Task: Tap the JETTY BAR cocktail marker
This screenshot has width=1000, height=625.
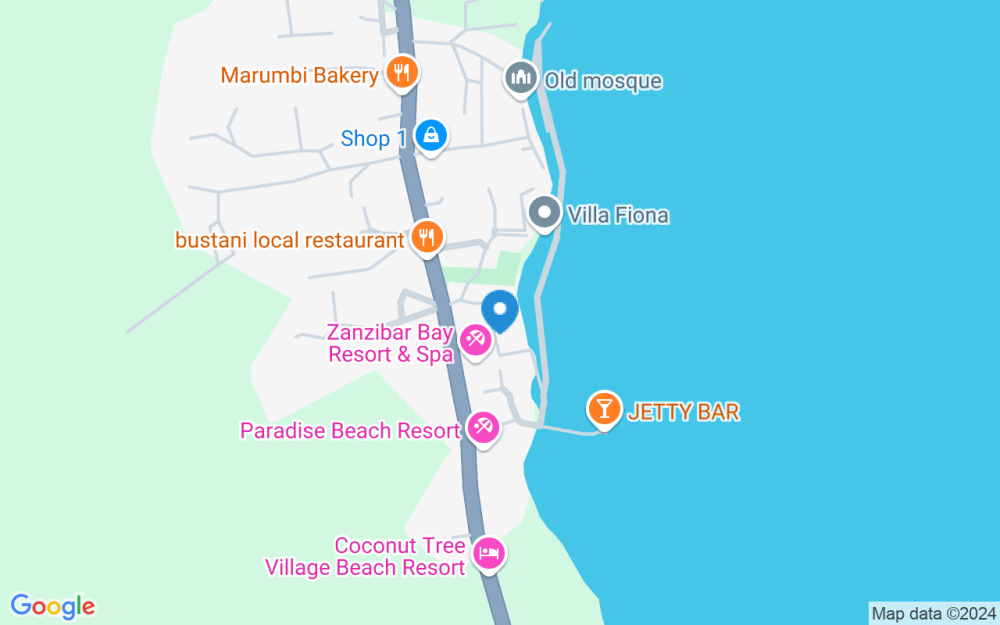Action: point(603,409)
